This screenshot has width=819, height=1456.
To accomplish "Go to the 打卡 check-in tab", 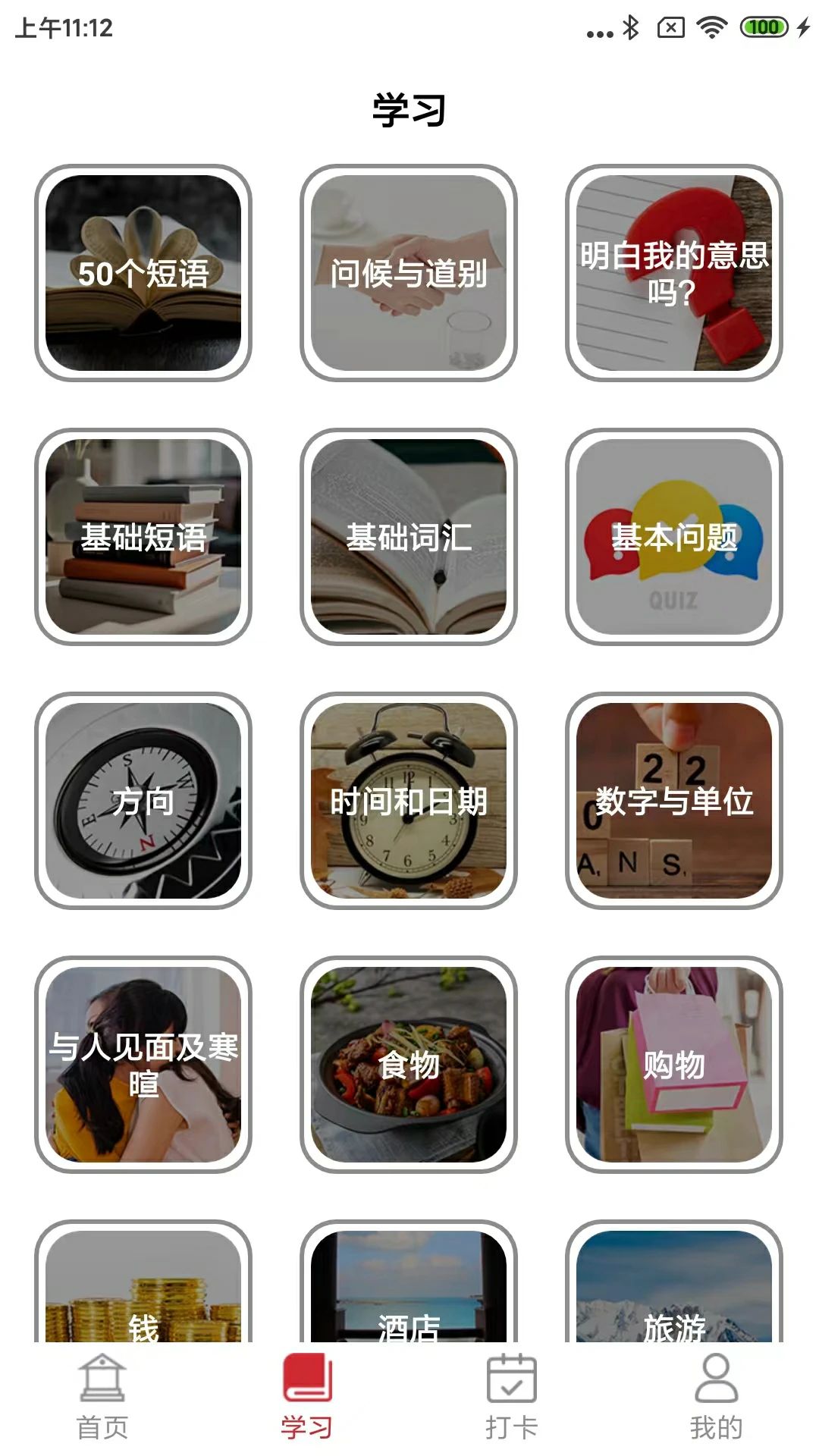I will click(512, 1397).
